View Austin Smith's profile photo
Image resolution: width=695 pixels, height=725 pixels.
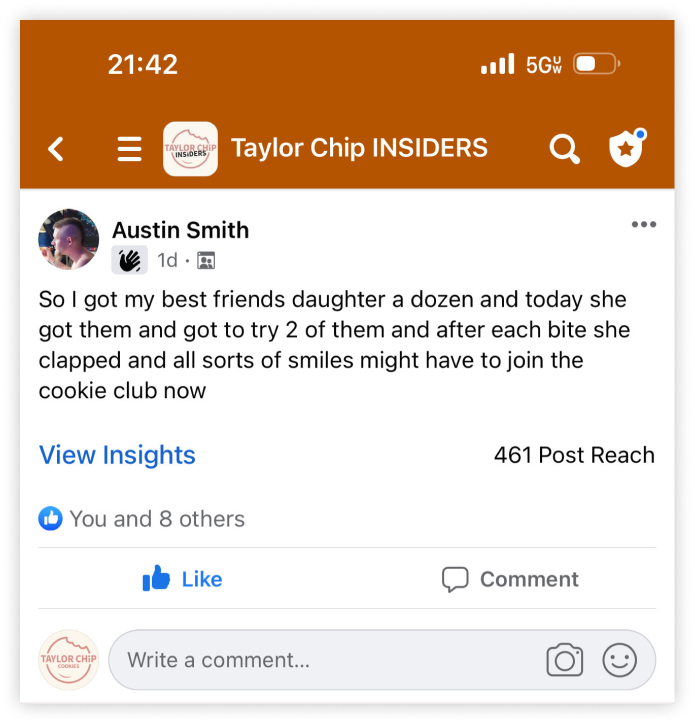[68, 240]
